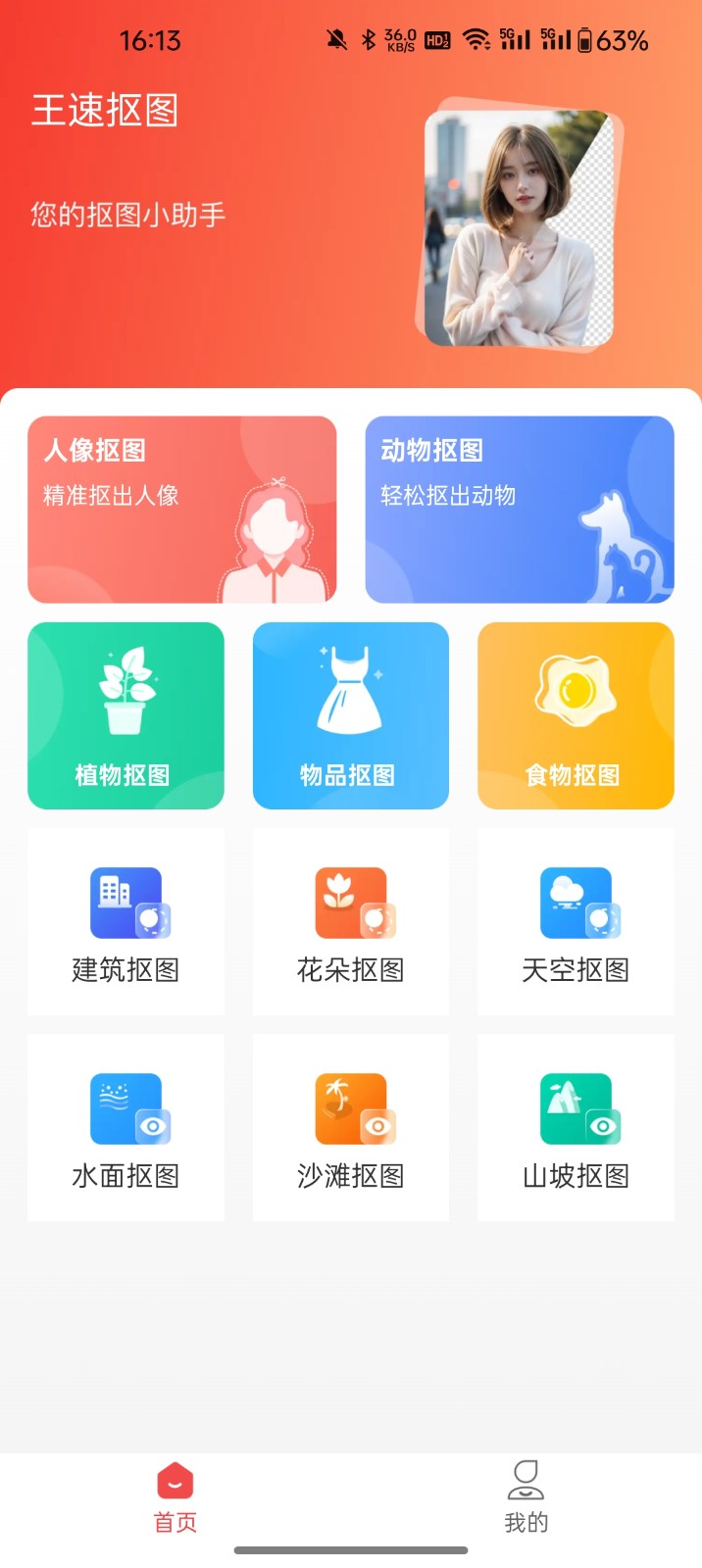The width and height of the screenshot is (702, 1568).
Task: Select the 山坡抠图 hillside cutout option
Action: tap(576, 1127)
